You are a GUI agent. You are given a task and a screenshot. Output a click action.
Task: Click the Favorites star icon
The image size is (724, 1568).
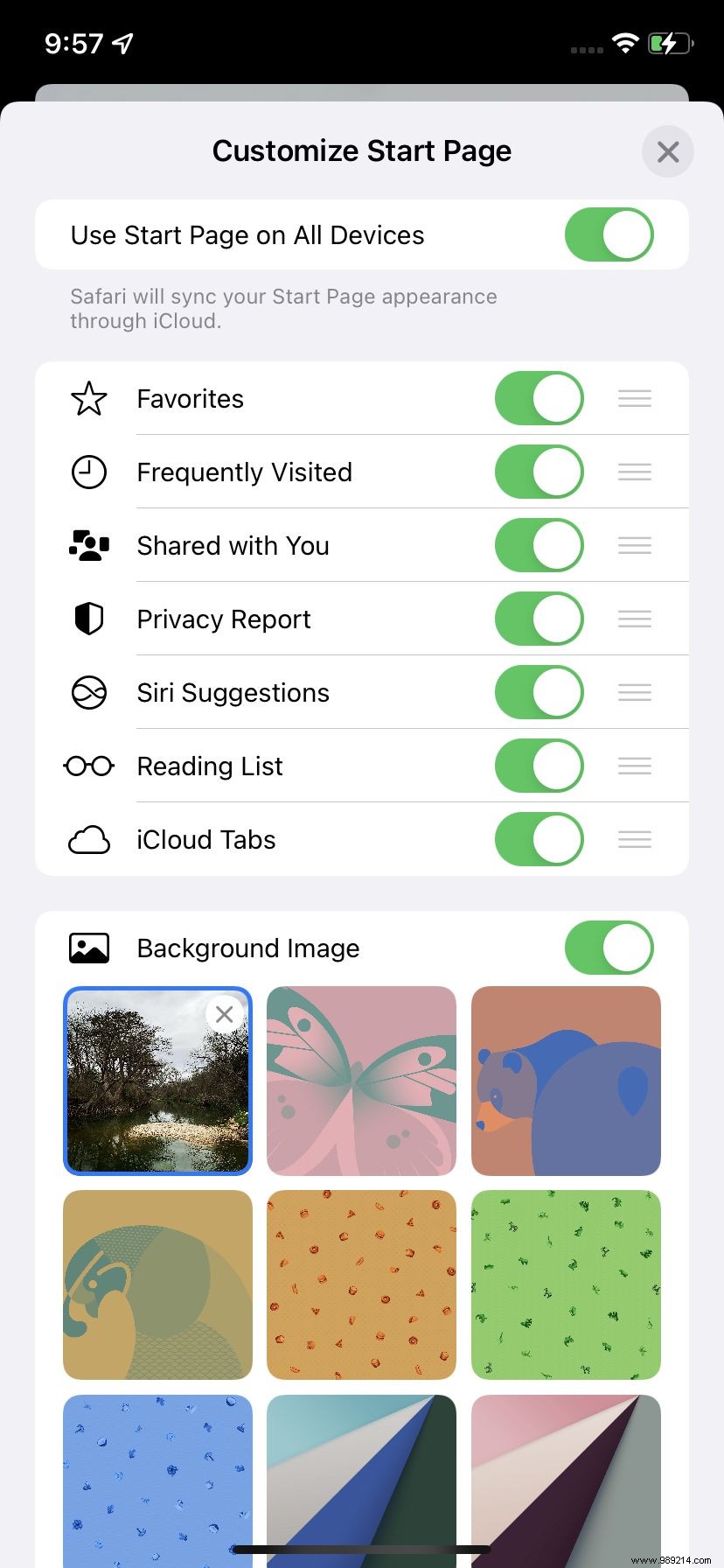(x=88, y=398)
